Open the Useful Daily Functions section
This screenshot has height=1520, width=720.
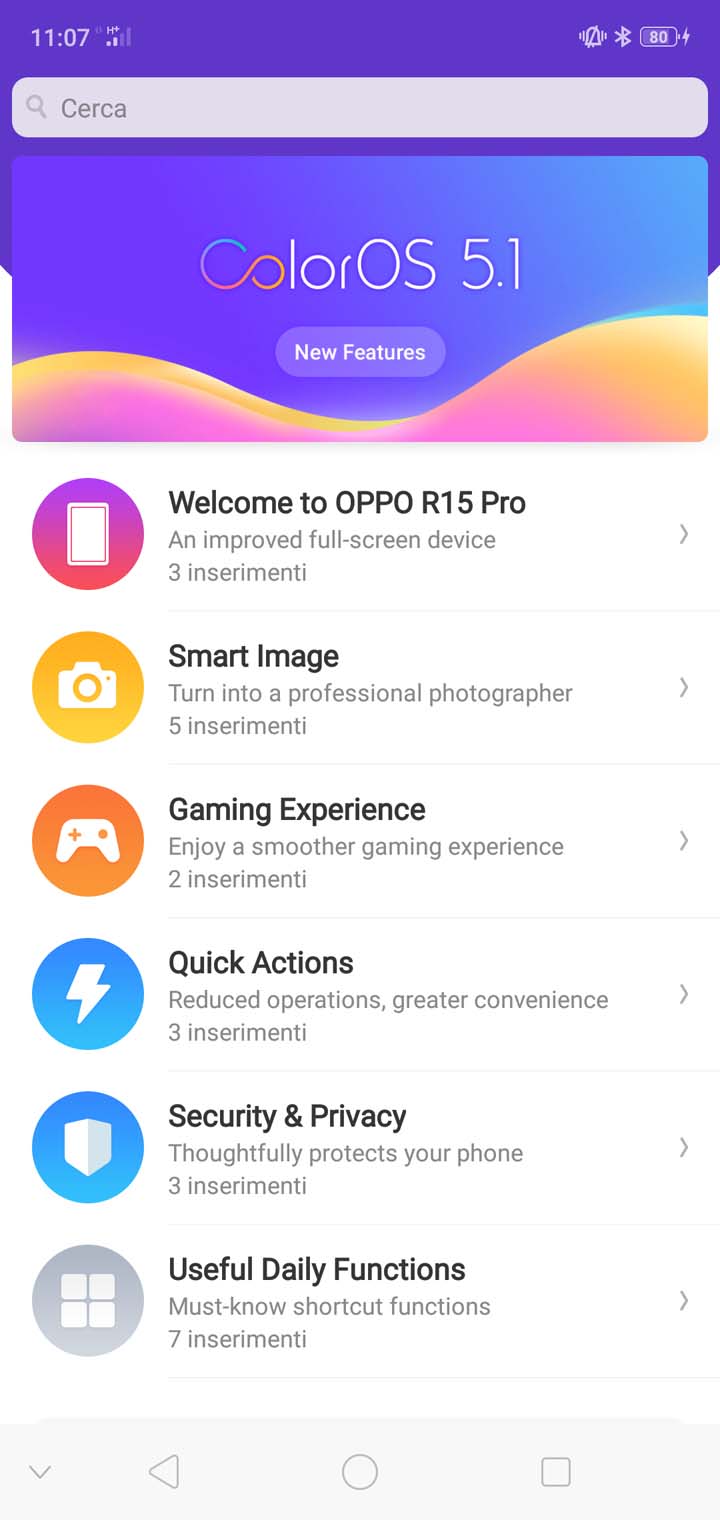pos(360,1300)
